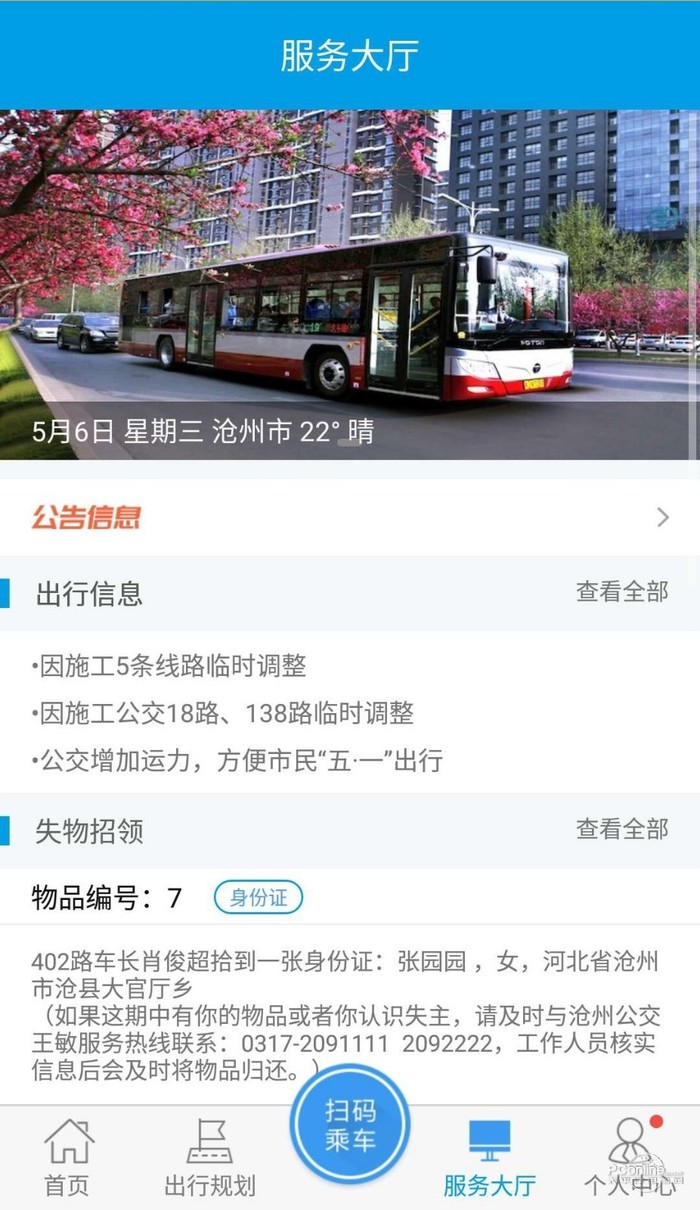Open lost item number 7 details
The width and height of the screenshot is (700, 1210).
tap(107, 898)
